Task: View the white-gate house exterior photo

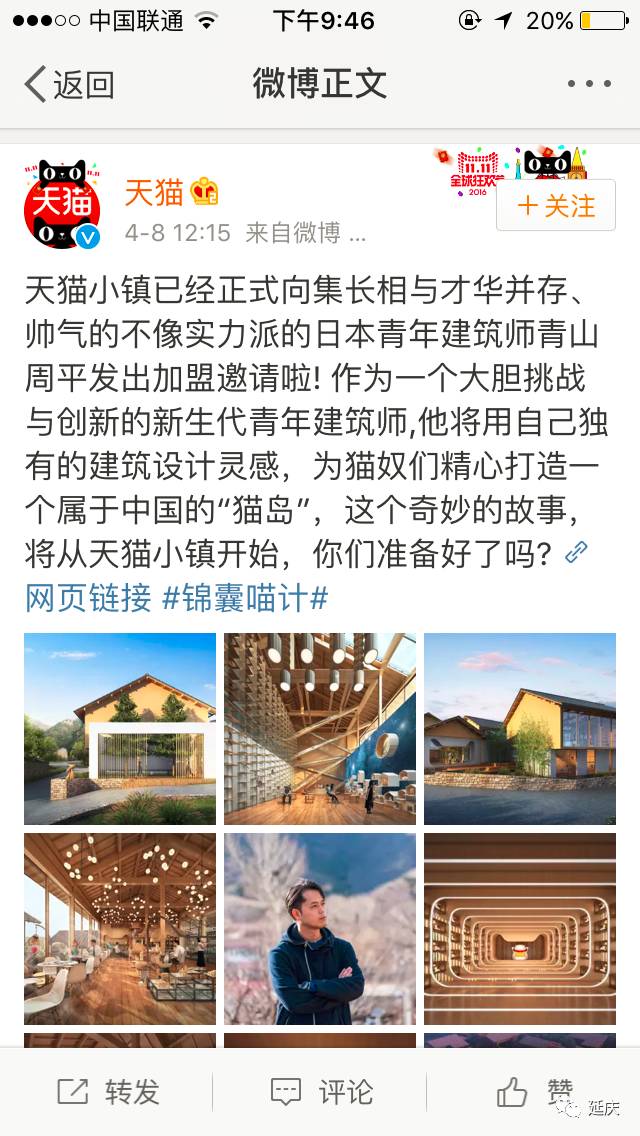Action: 120,728
